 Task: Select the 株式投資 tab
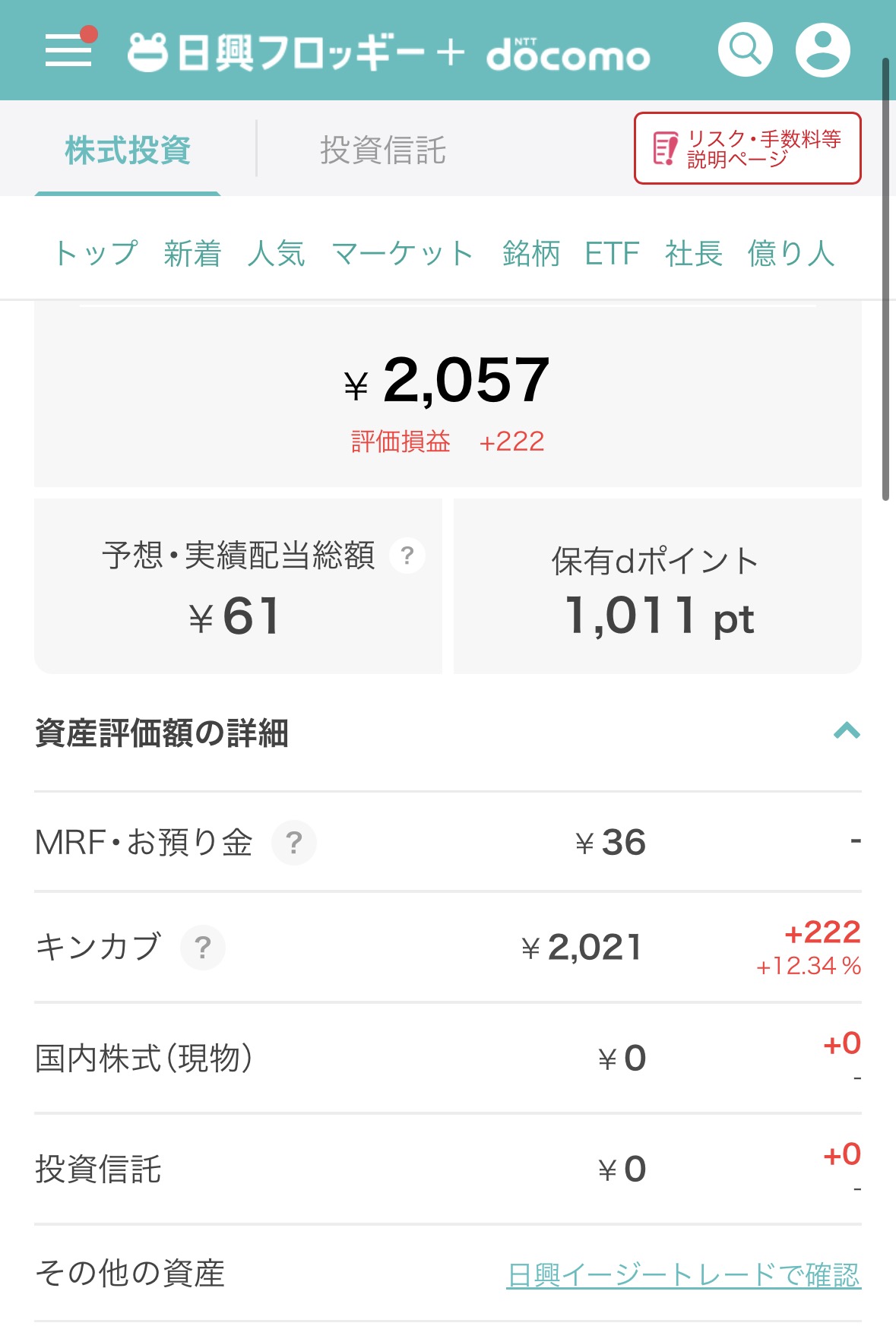(x=128, y=150)
